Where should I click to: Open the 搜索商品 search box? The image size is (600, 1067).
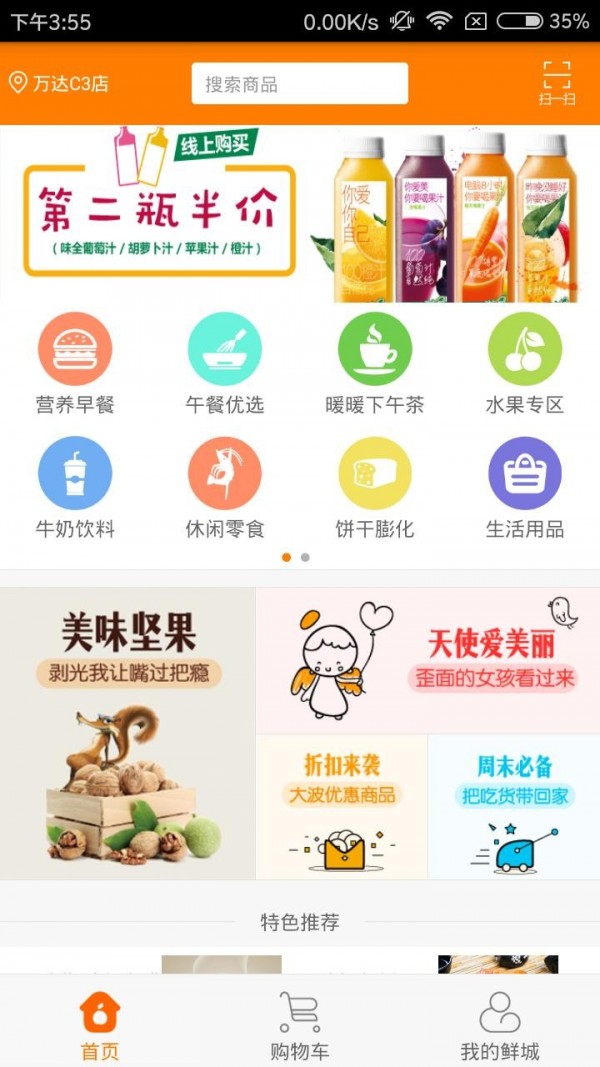pos(299,84)
